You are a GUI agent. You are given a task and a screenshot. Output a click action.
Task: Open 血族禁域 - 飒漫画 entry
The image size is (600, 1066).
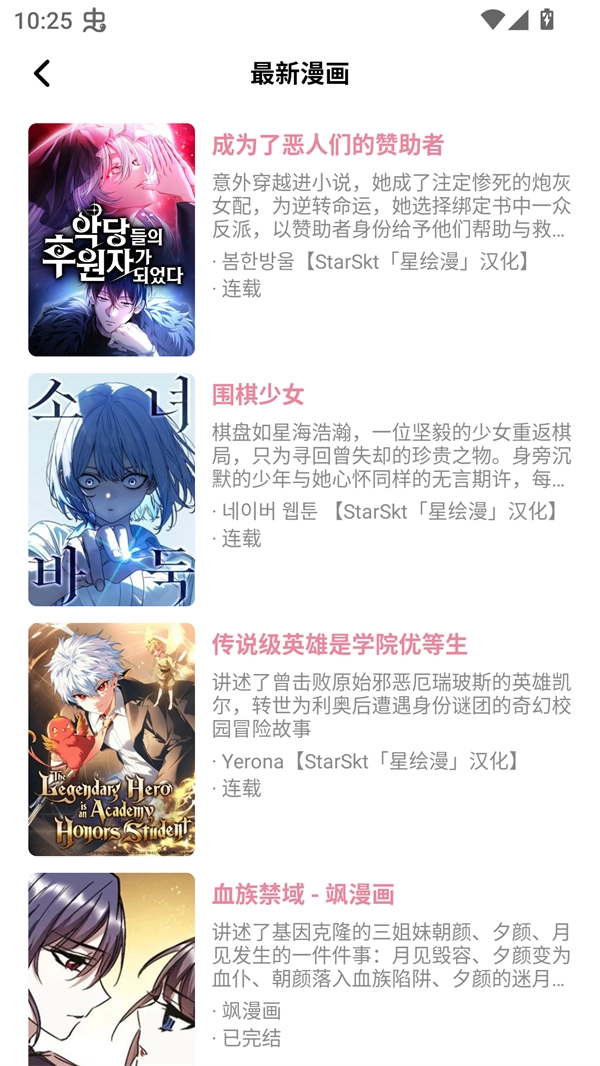(x=302, y=894)
